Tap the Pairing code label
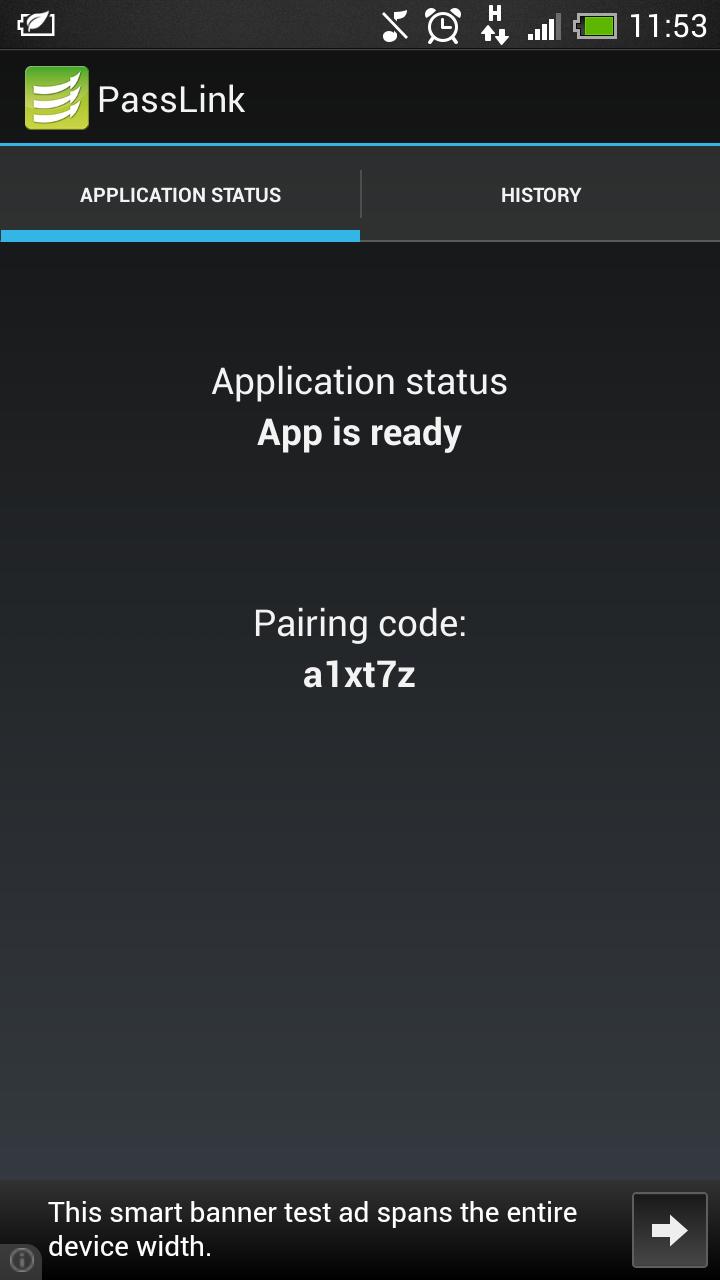 (x=359, y=622)
